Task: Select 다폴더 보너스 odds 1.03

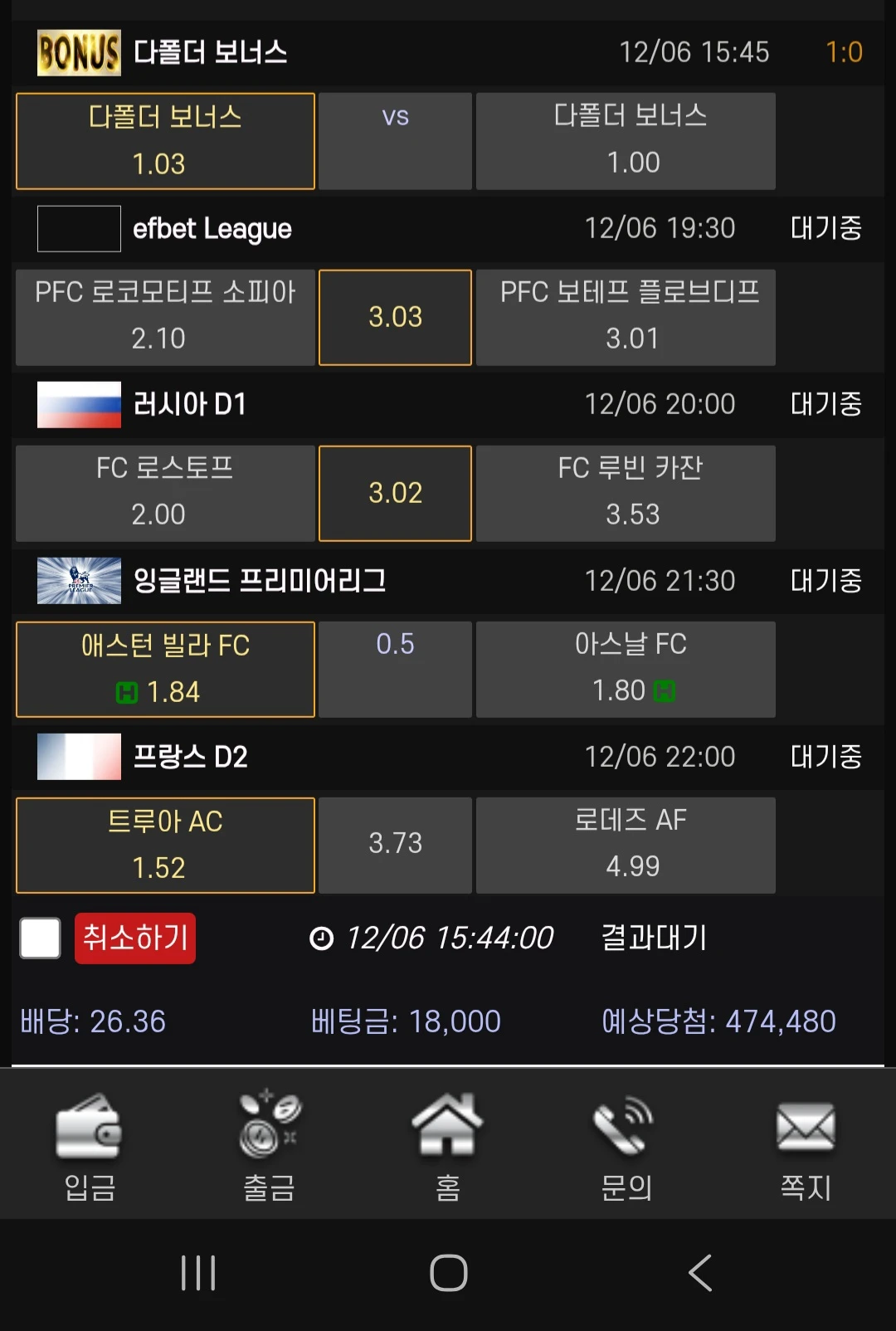Action: [164, 141]
